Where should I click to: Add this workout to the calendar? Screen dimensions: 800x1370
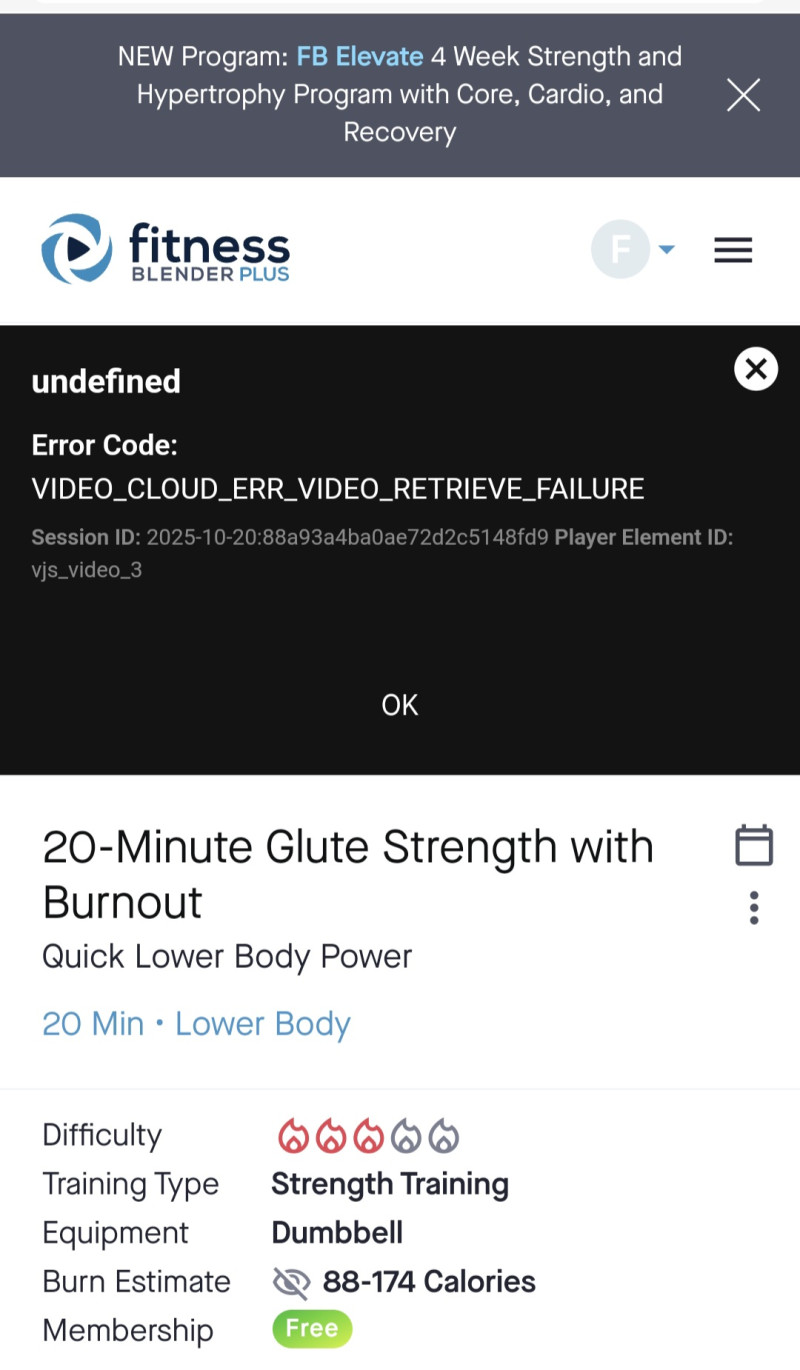(754, 845)
